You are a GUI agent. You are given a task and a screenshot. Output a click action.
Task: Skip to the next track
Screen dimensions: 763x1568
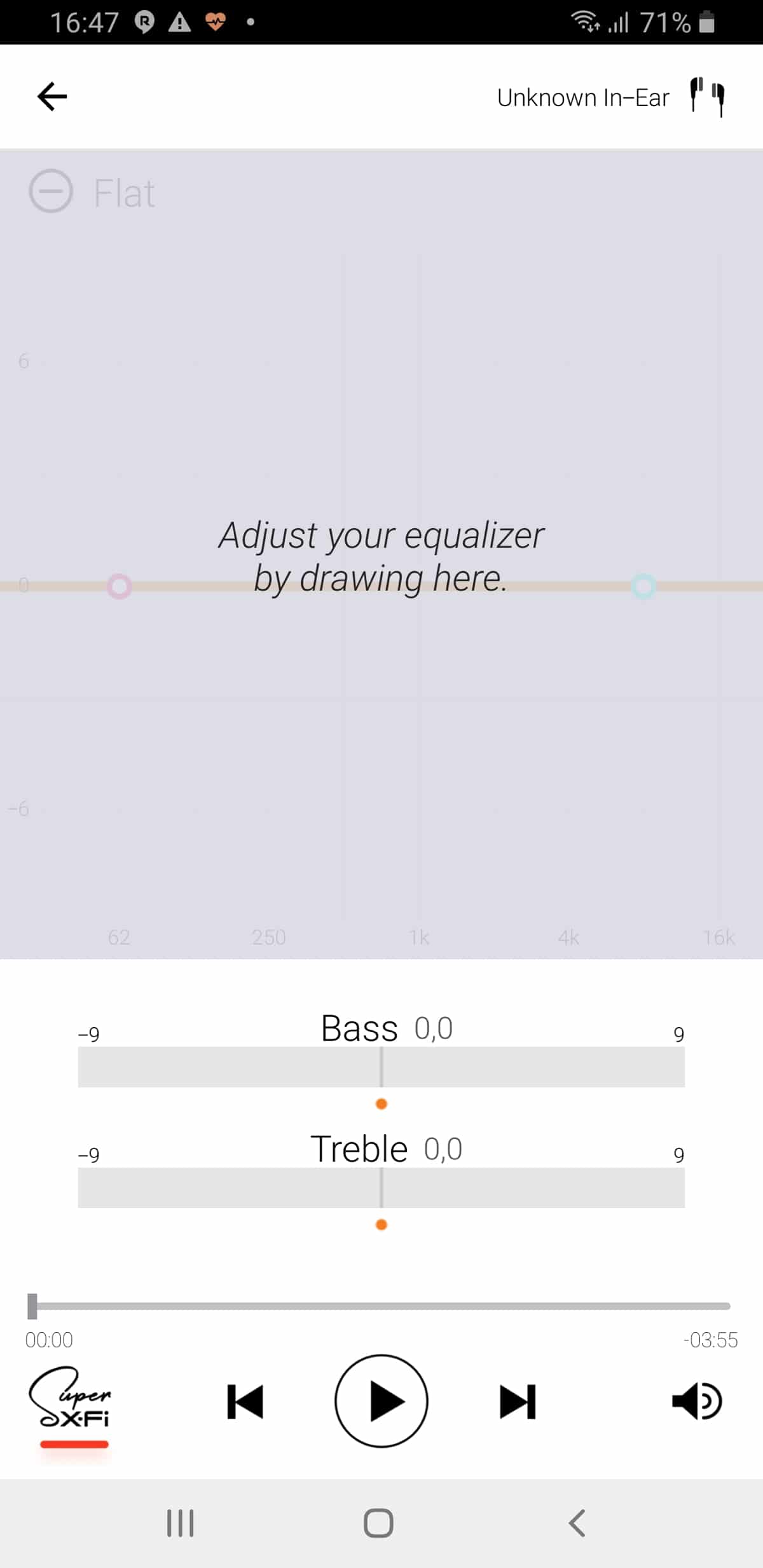point(518,1401)
